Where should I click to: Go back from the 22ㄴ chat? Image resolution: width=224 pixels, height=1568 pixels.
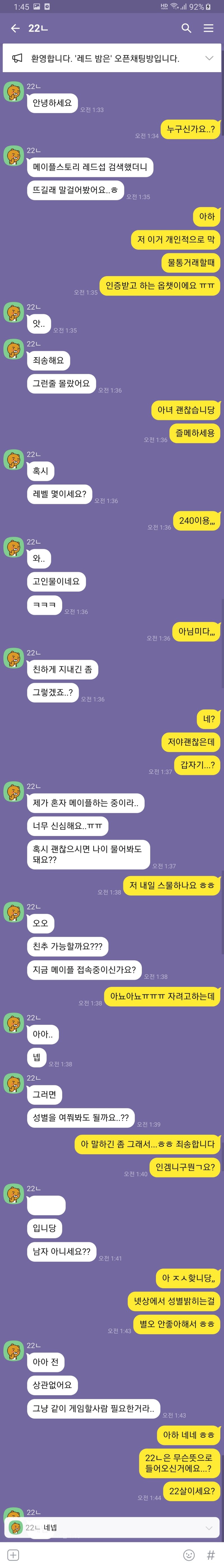(15, 28)
